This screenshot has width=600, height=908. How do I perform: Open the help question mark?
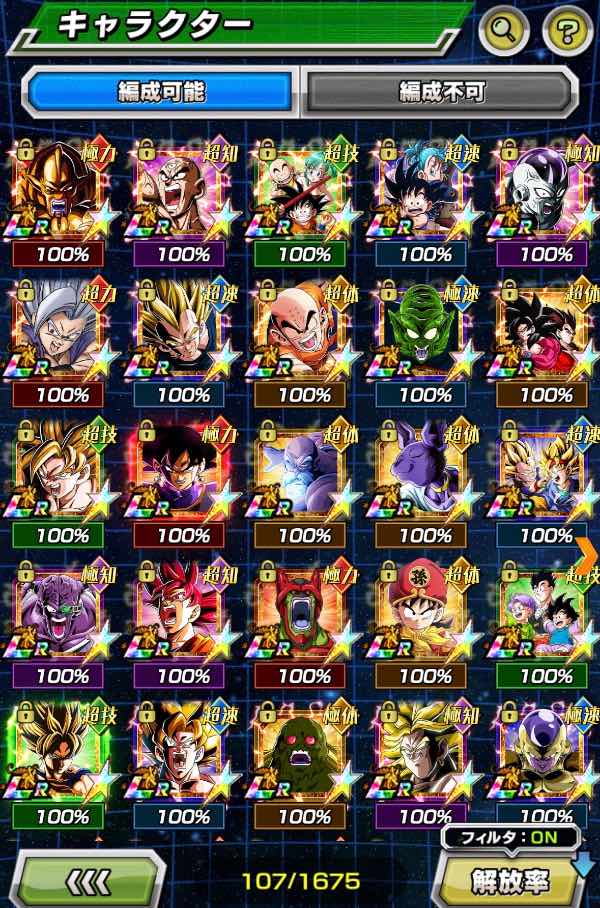[x=567, y=33]
